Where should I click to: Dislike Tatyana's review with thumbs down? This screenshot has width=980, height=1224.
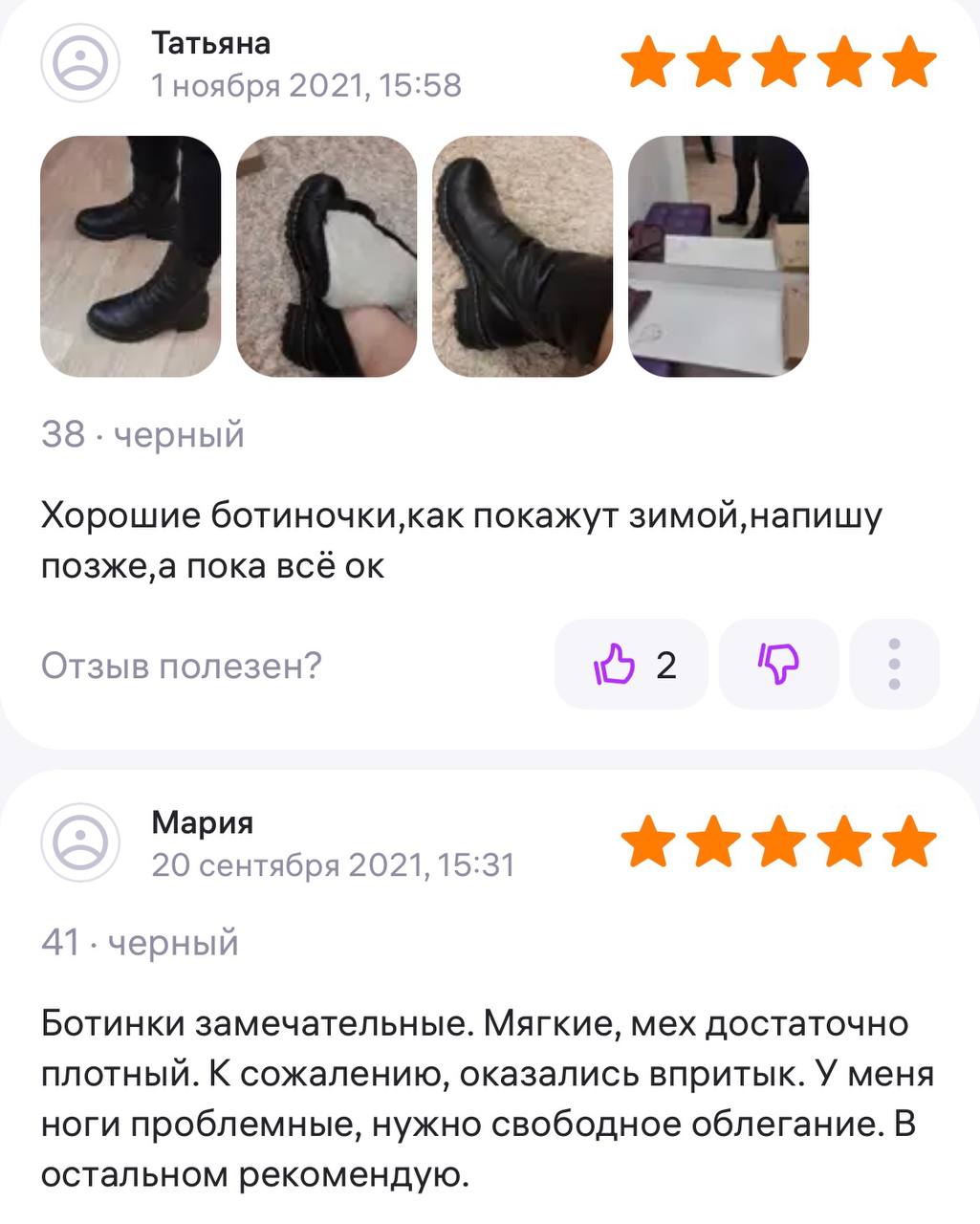[778, 665]
